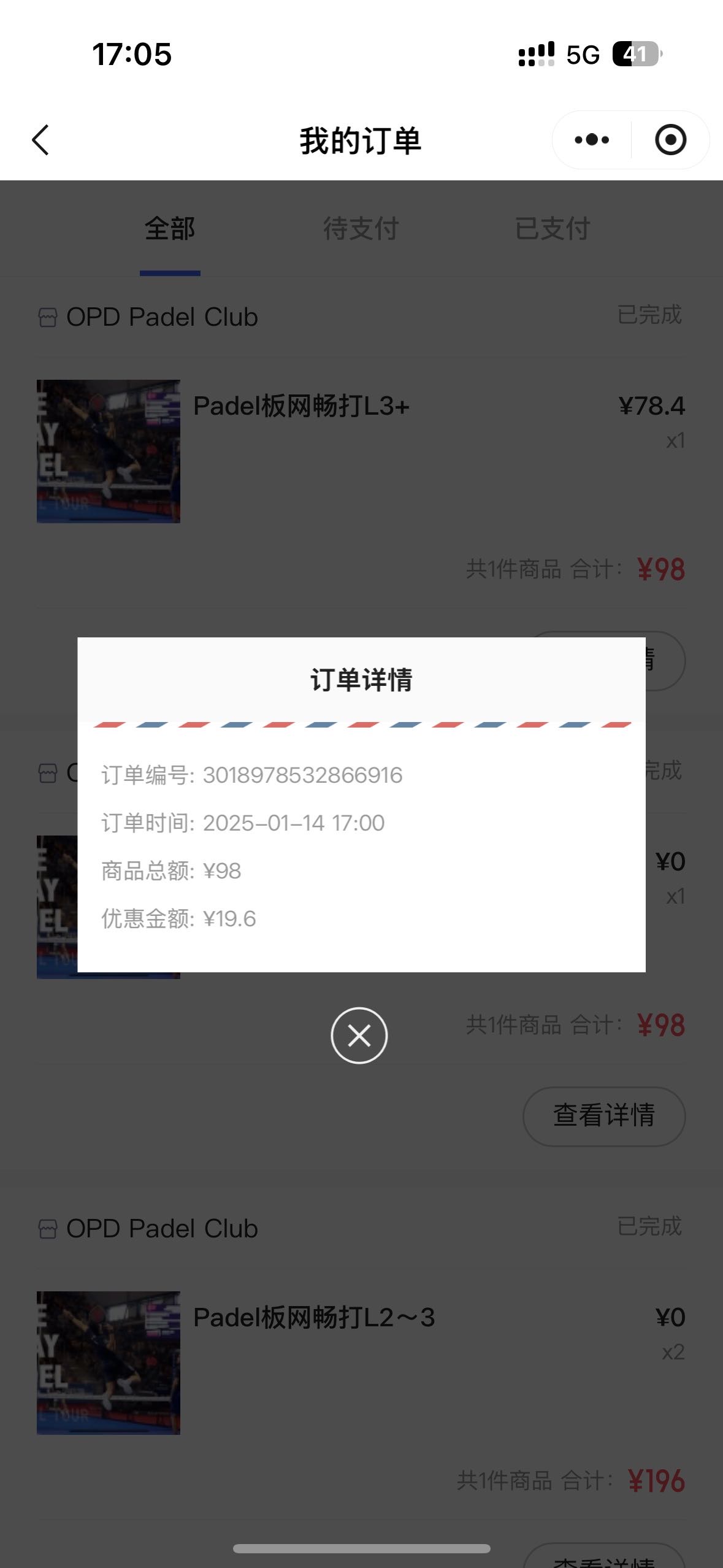Switch to the 已支付 tab

(x=553, y=229)
